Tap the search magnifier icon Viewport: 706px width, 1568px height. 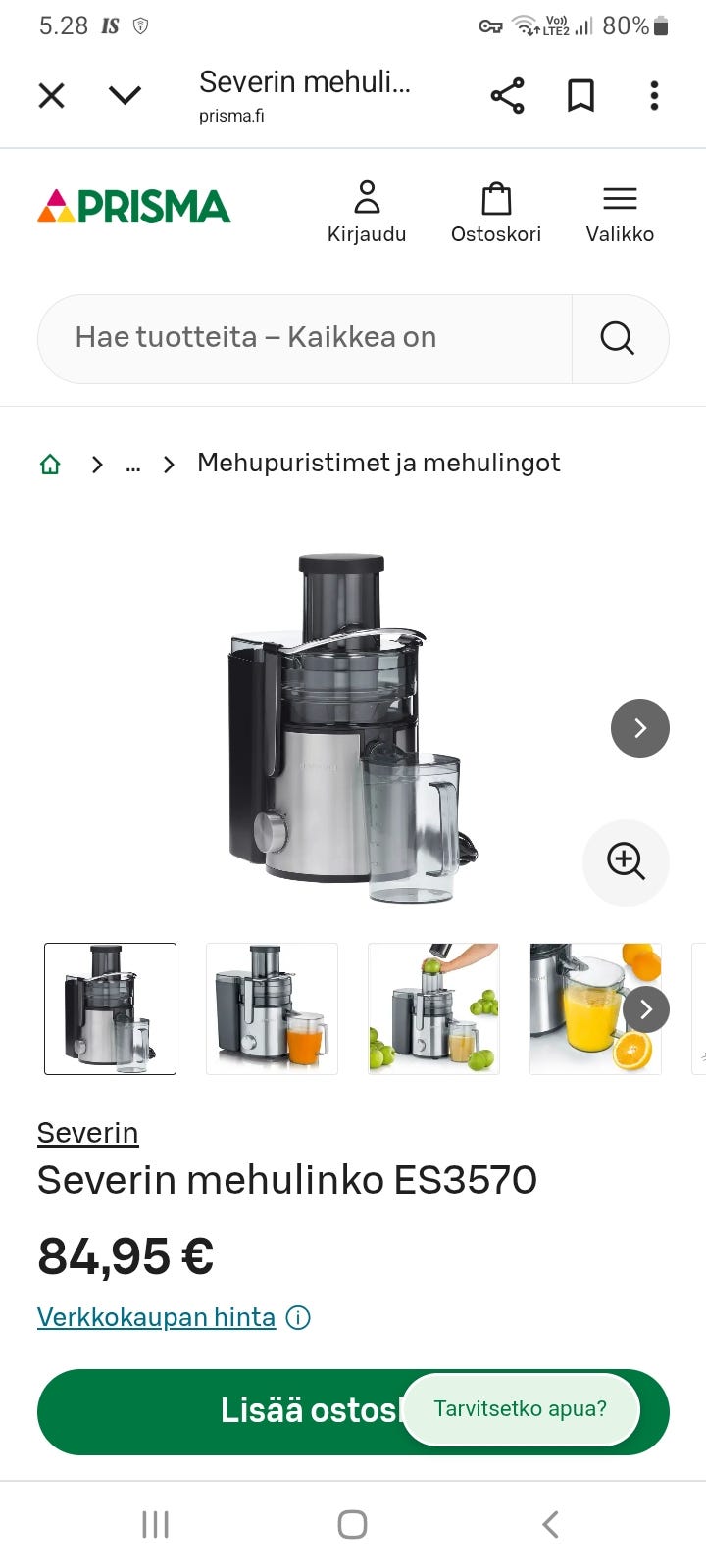click(616, 337)
